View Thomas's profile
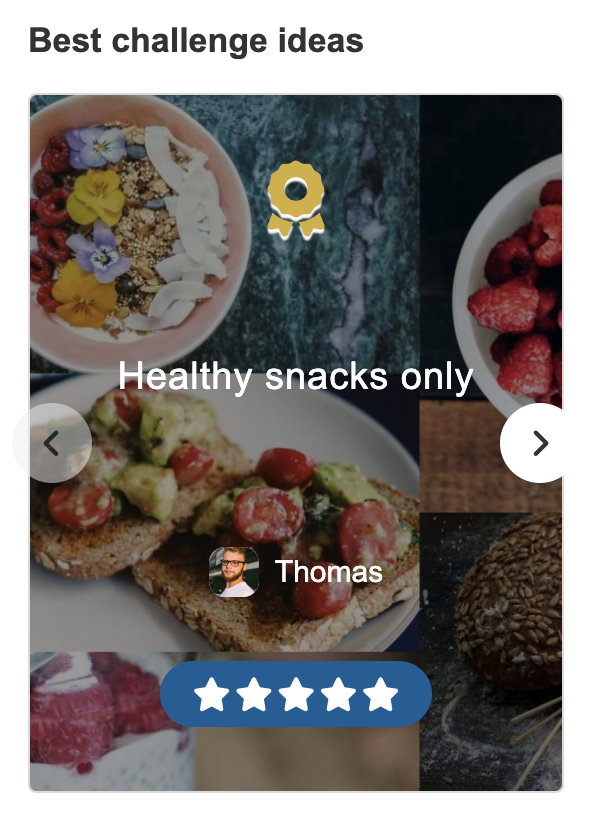 click(297, 572)
